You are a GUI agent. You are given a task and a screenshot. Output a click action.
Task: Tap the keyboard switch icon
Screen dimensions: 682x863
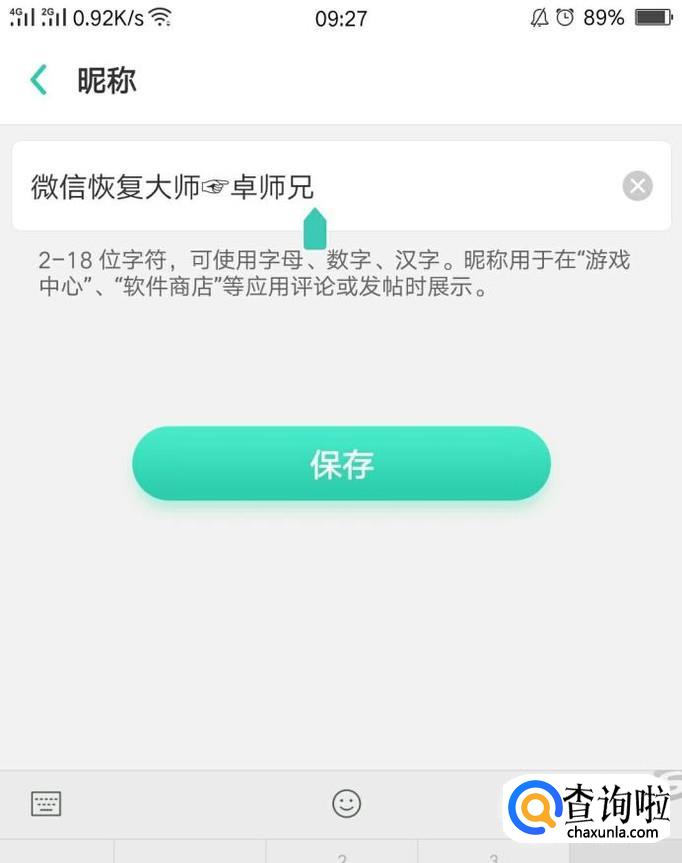click(x=46, y=803)
